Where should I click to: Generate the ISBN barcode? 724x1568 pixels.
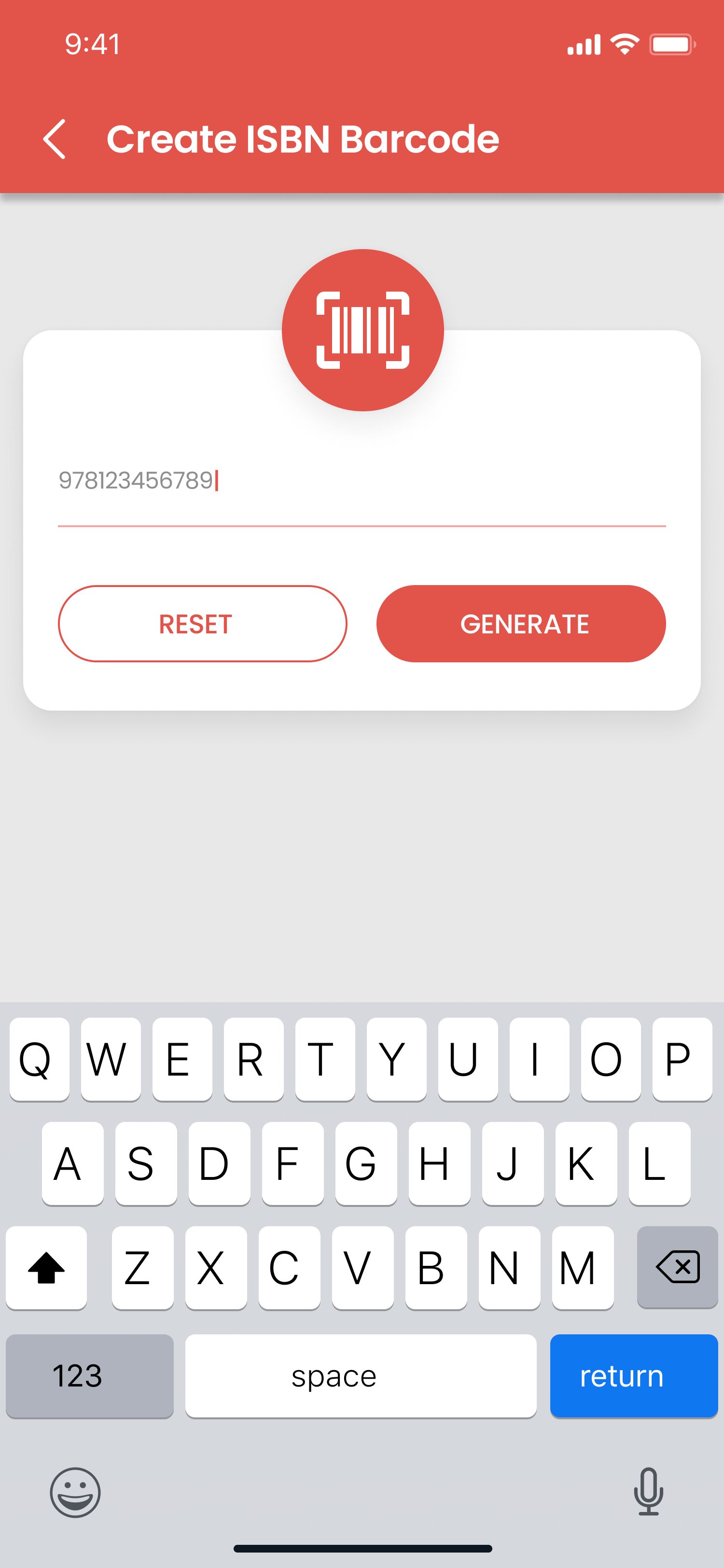pos(521,624)
